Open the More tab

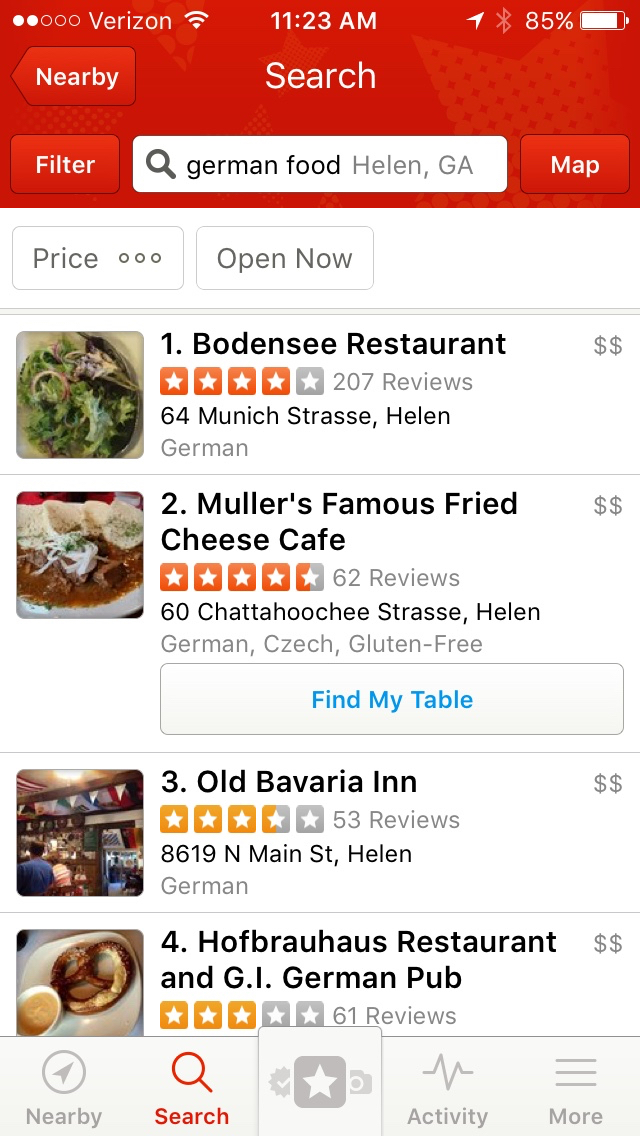point(575,1088)
